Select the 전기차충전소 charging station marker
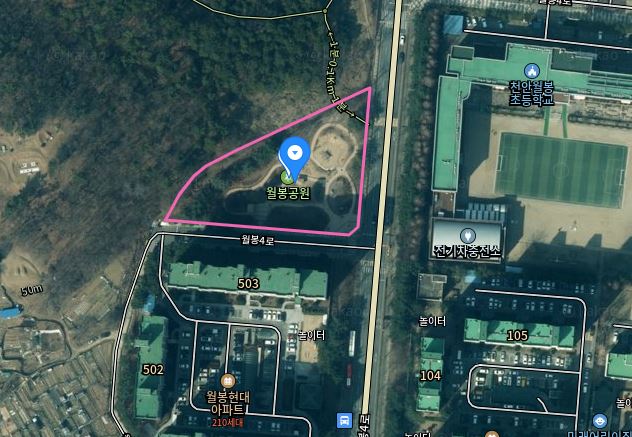 tap(468, 233)
